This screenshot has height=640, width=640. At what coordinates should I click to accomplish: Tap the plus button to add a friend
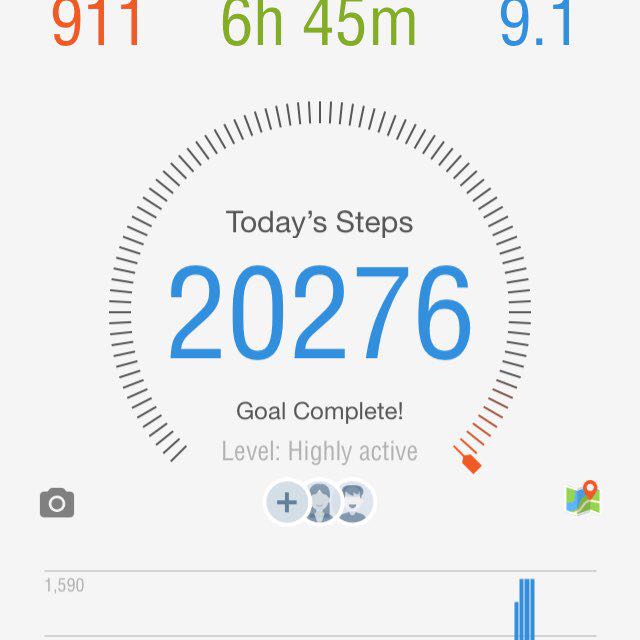(x=286, y=502)
